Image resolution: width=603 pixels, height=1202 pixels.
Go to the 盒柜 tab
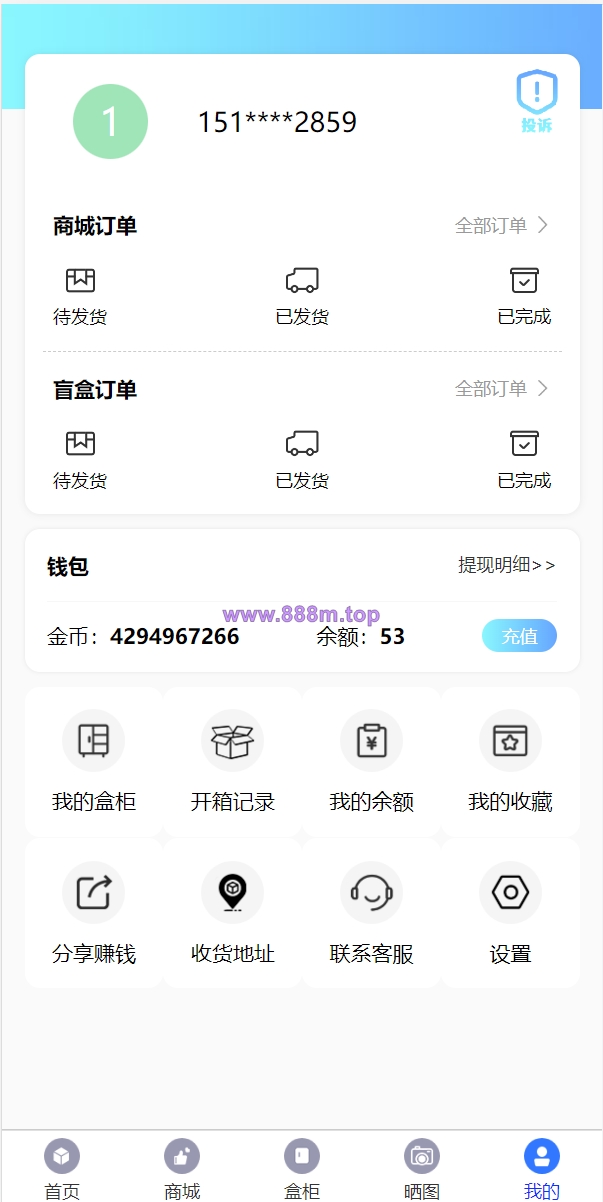pos(302,1168)
